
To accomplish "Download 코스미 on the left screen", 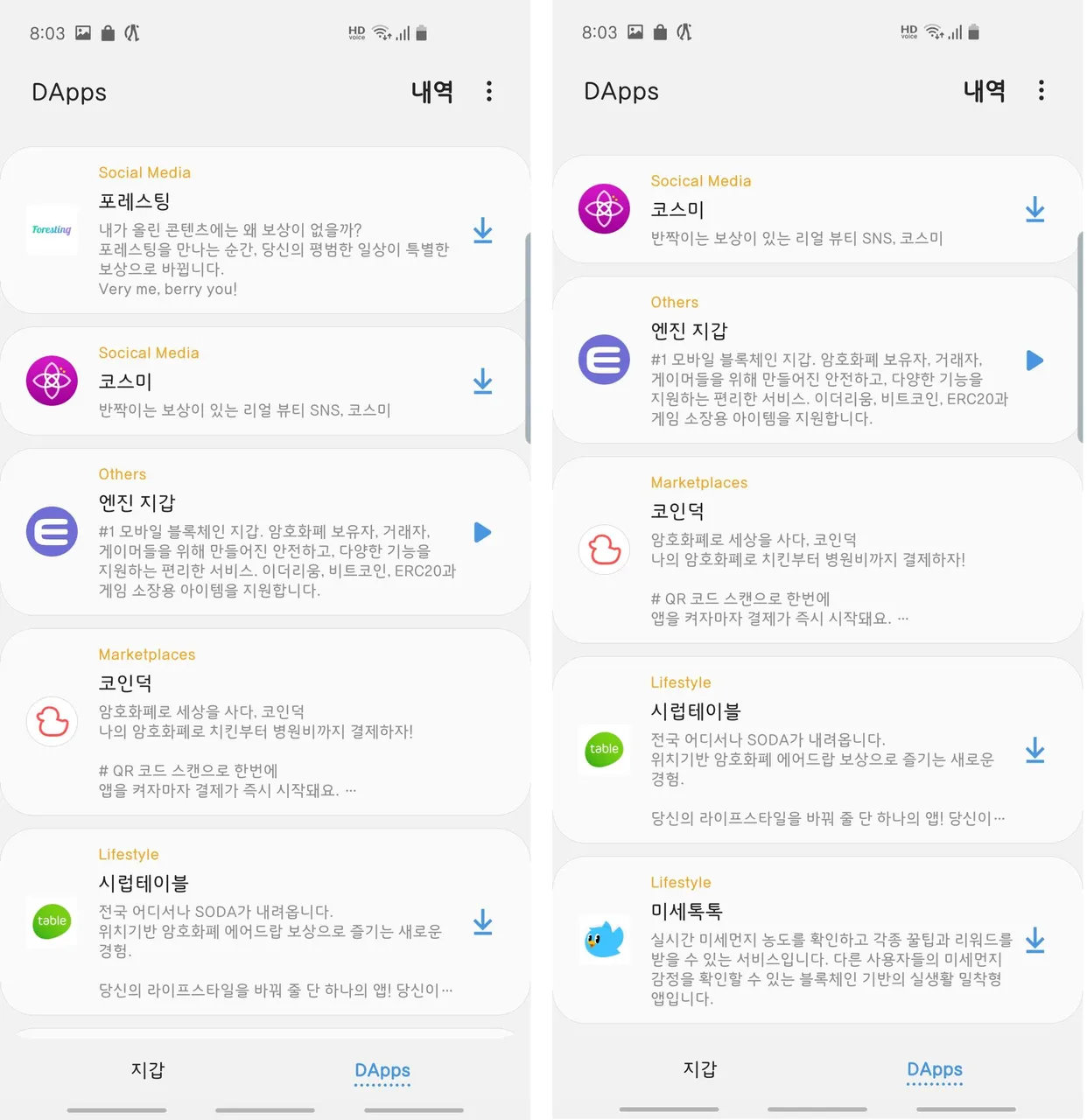I will (x=482, y=381).
